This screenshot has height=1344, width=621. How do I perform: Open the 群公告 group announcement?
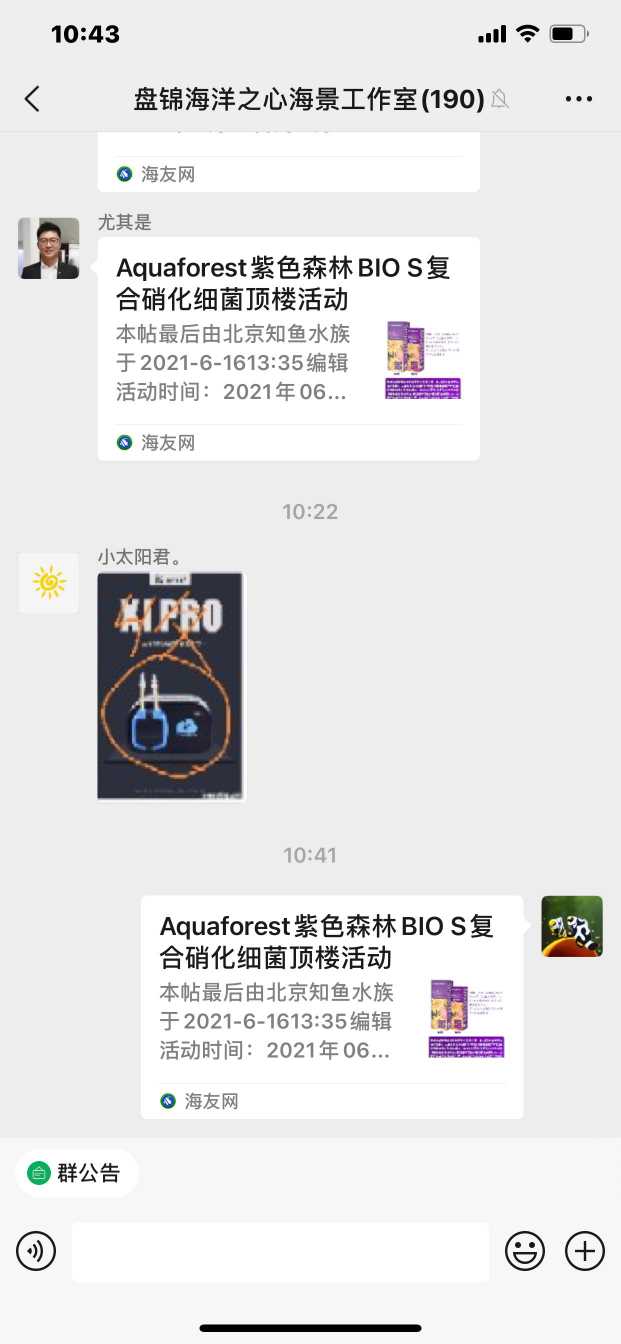pos(77,1173)
